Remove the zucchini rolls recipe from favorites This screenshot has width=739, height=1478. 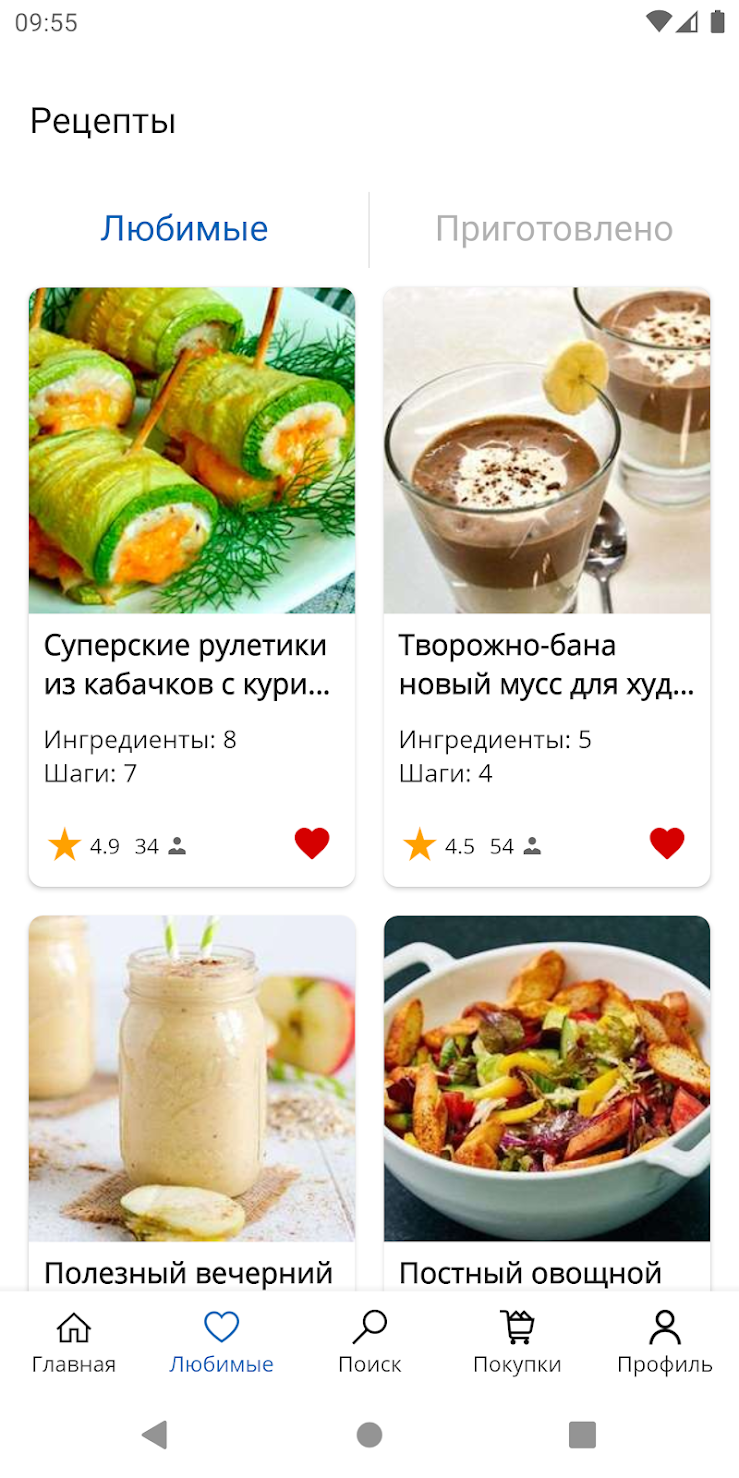click(x=312, y=843)
